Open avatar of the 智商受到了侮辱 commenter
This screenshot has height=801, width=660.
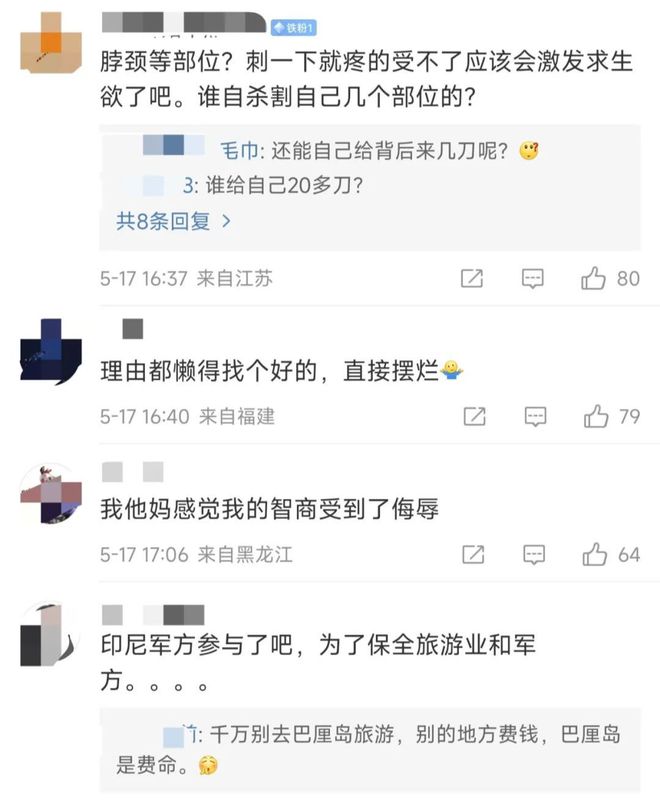click(49, 493)
